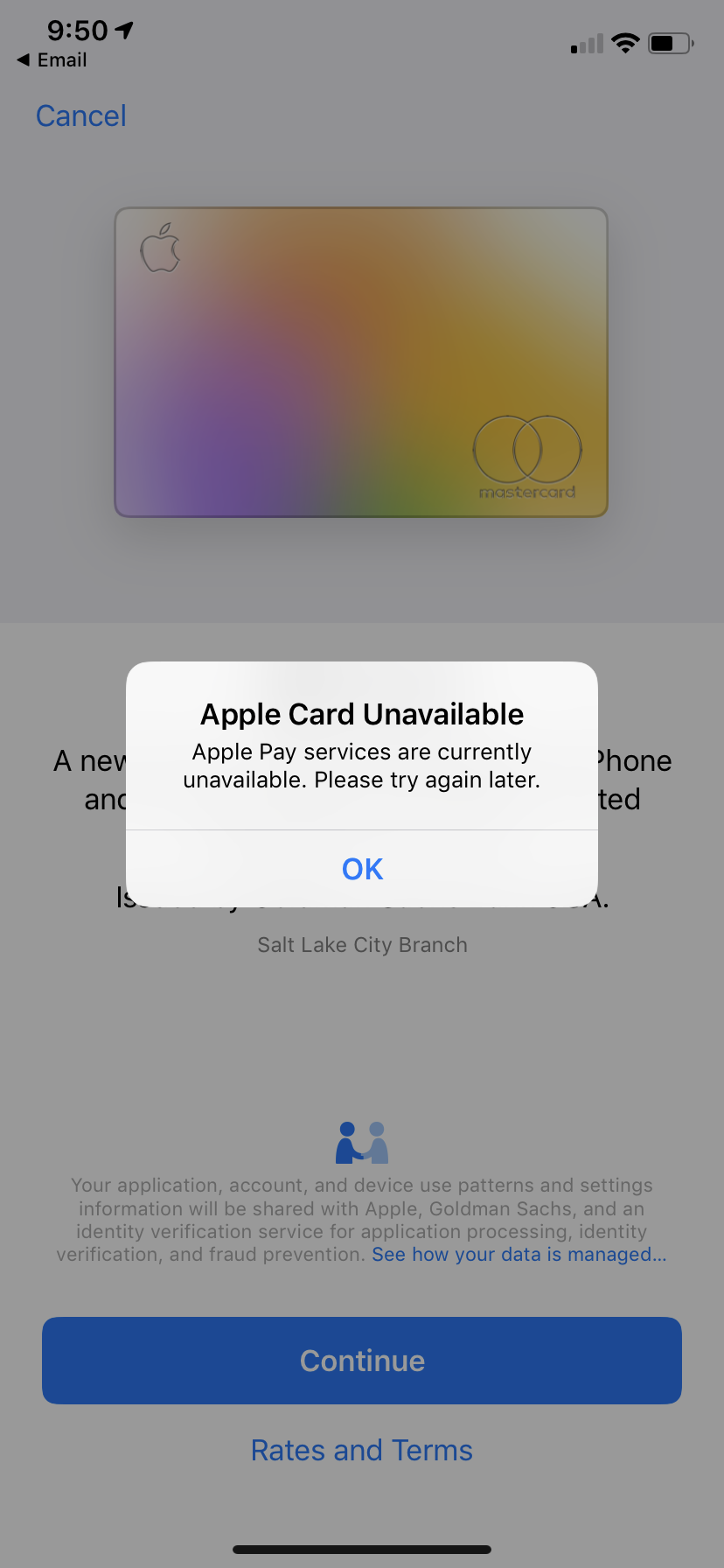This screenshot has height=1568, width=724.
Task: Tap the Salt Lake City Branch text
Action: [362, 944]
